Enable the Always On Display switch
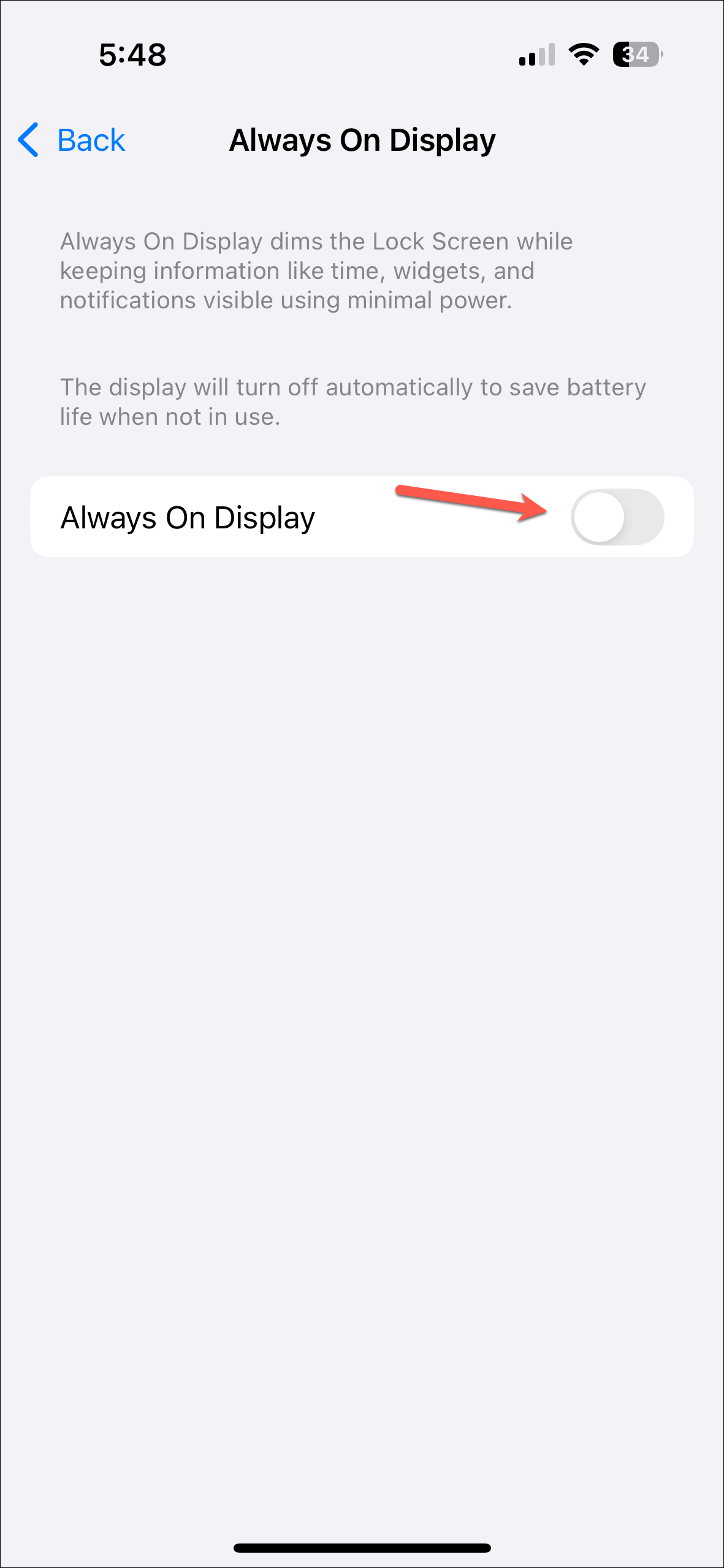724x1568 pixels. pos(617,517)
